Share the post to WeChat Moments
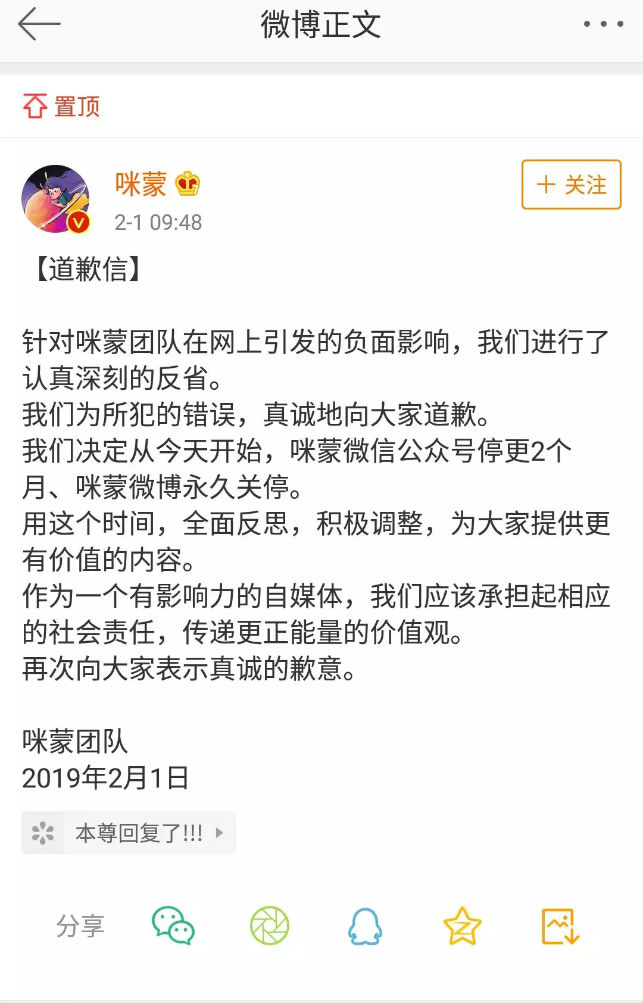The image size is (643, 1003). click(269, 926)
